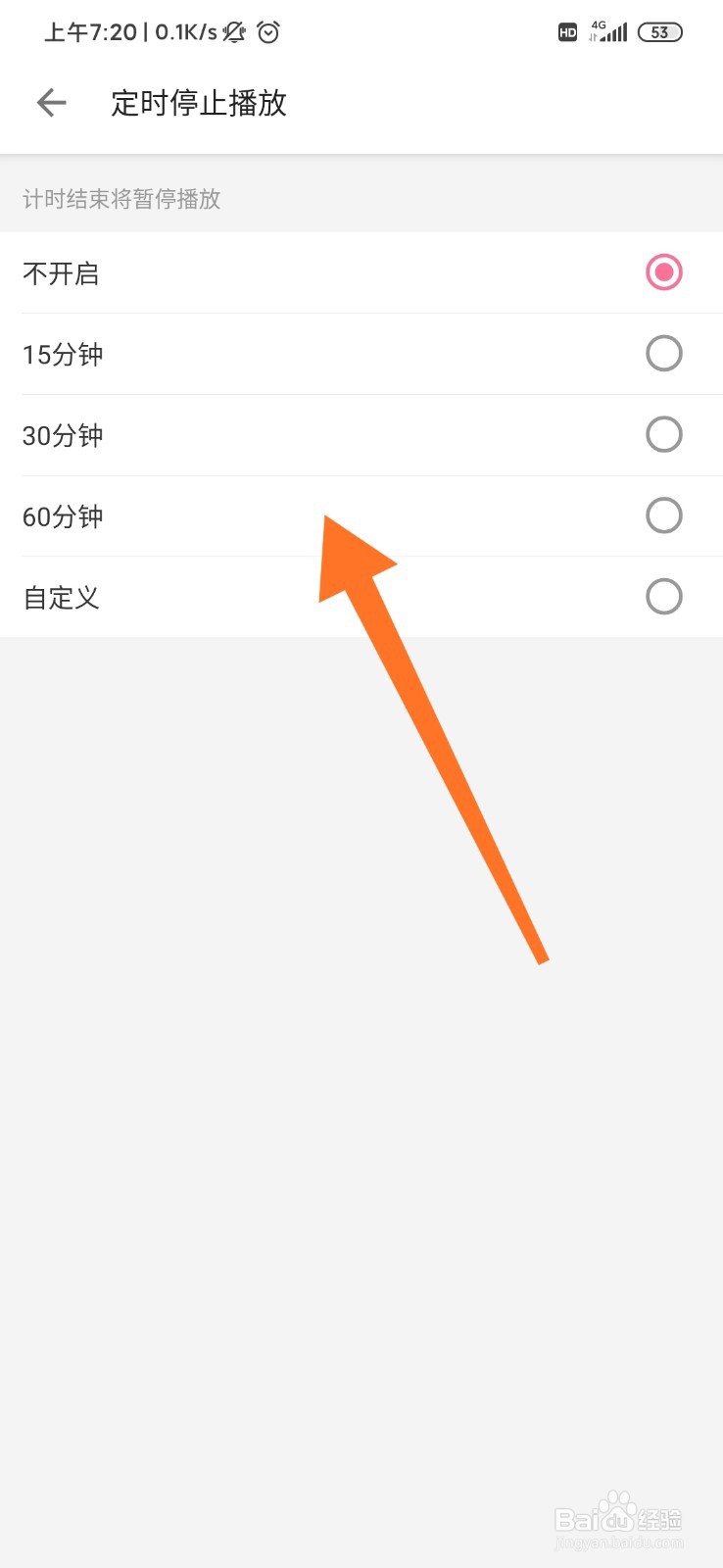Tap the 定时停止播放 page title

pos(198,103)
